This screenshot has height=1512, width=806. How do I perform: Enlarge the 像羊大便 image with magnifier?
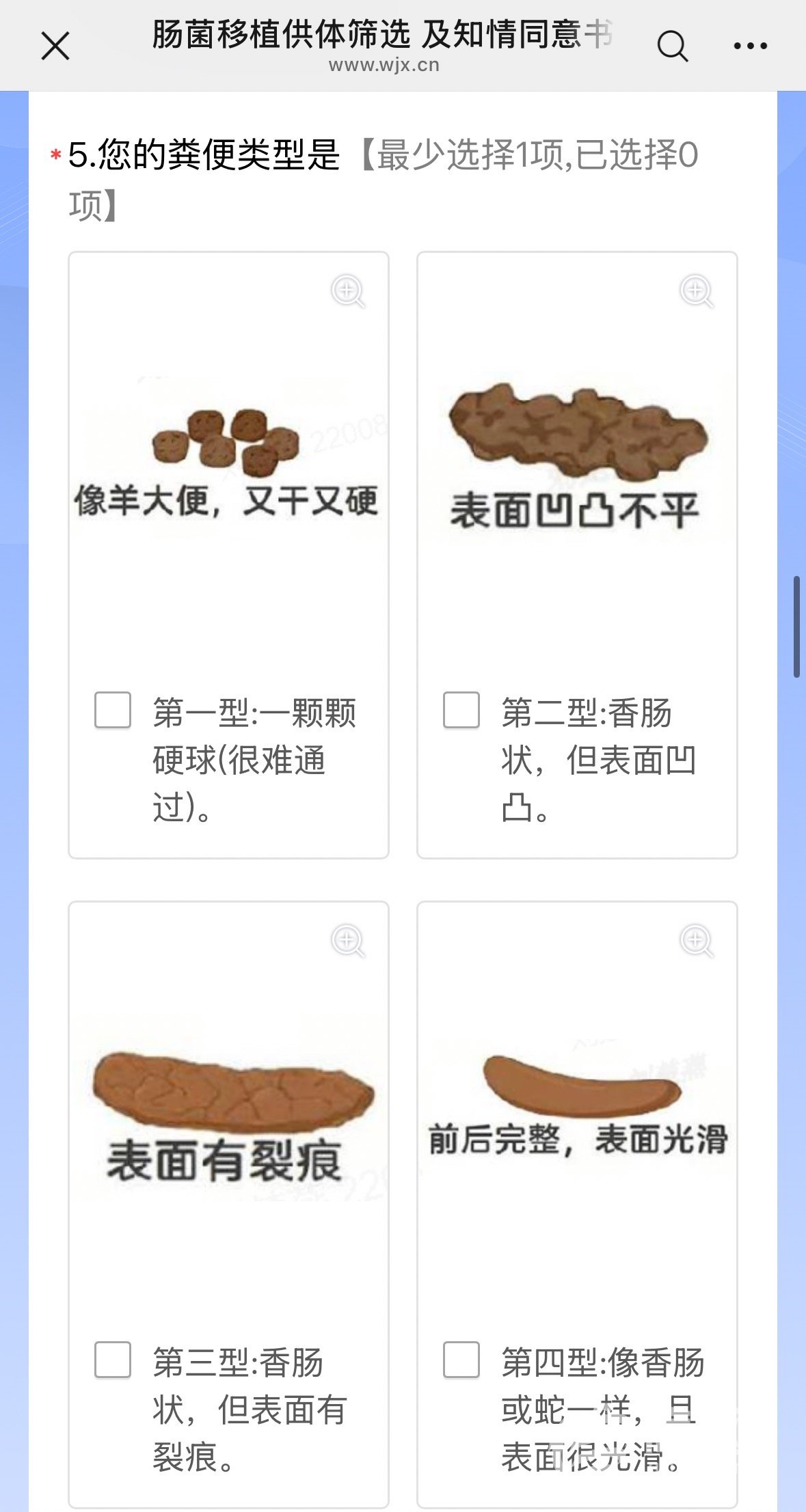pyautogui.click(x=348, y=292)
